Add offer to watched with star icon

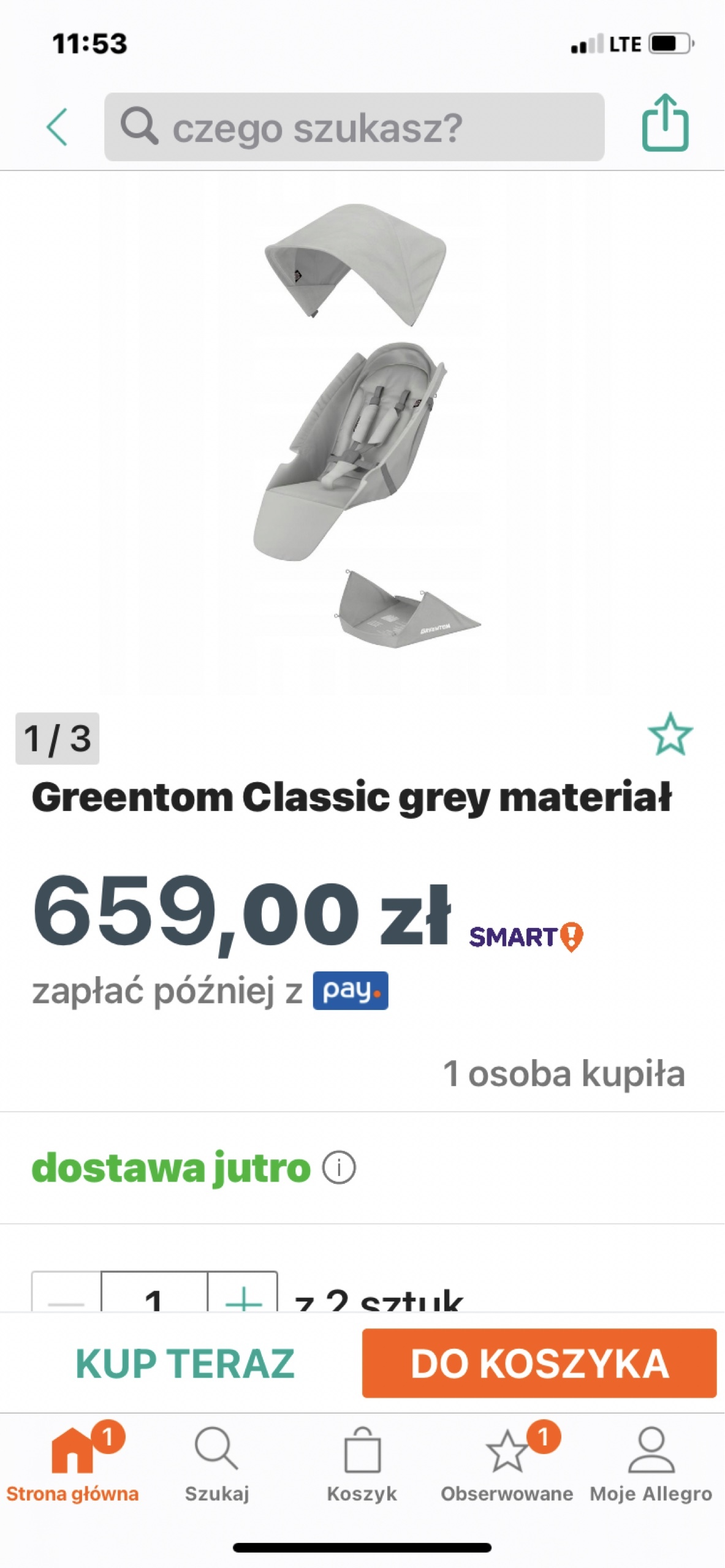tap(669, 734)
